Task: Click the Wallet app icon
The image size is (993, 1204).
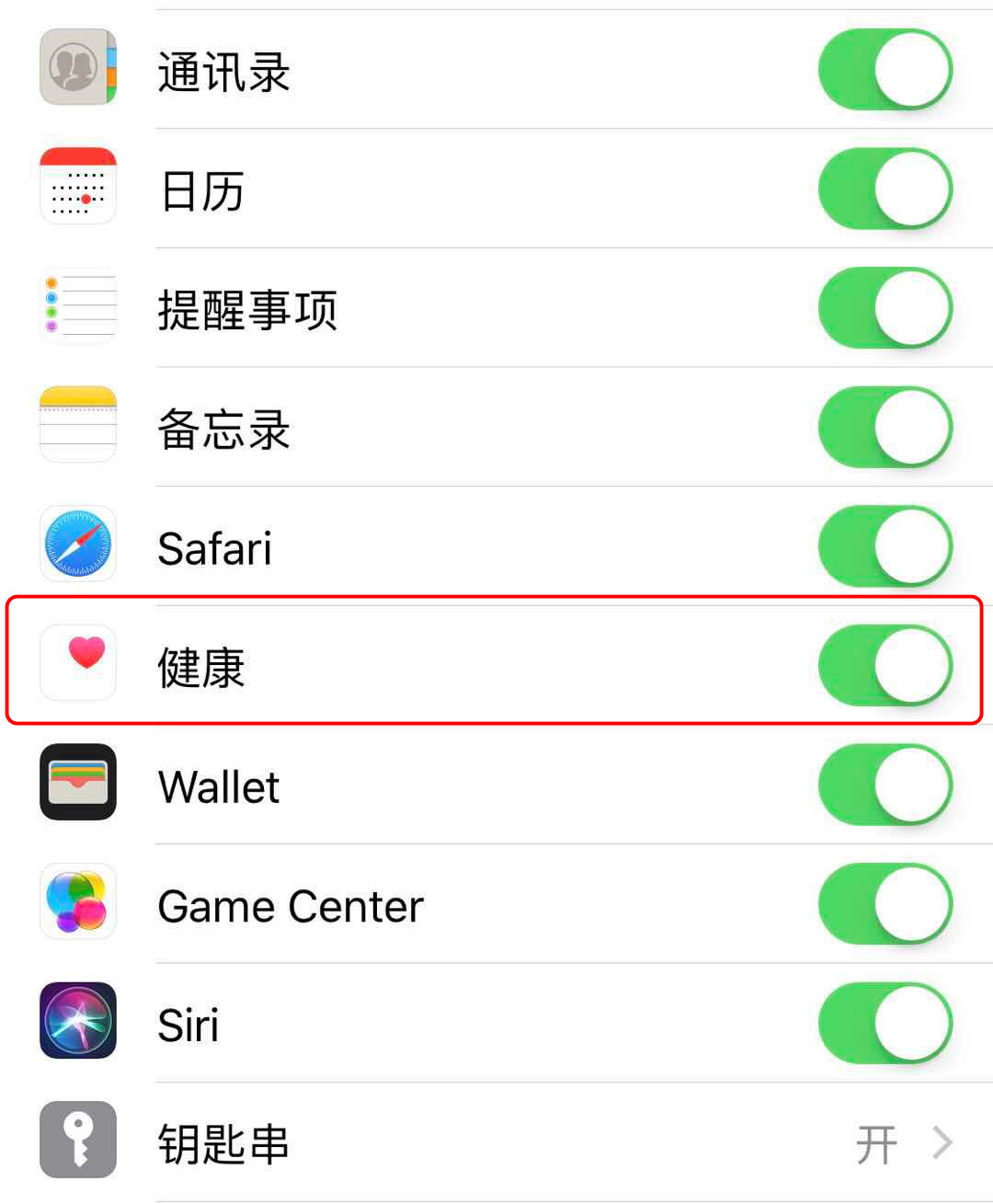Action: click(x=77, y=784)
